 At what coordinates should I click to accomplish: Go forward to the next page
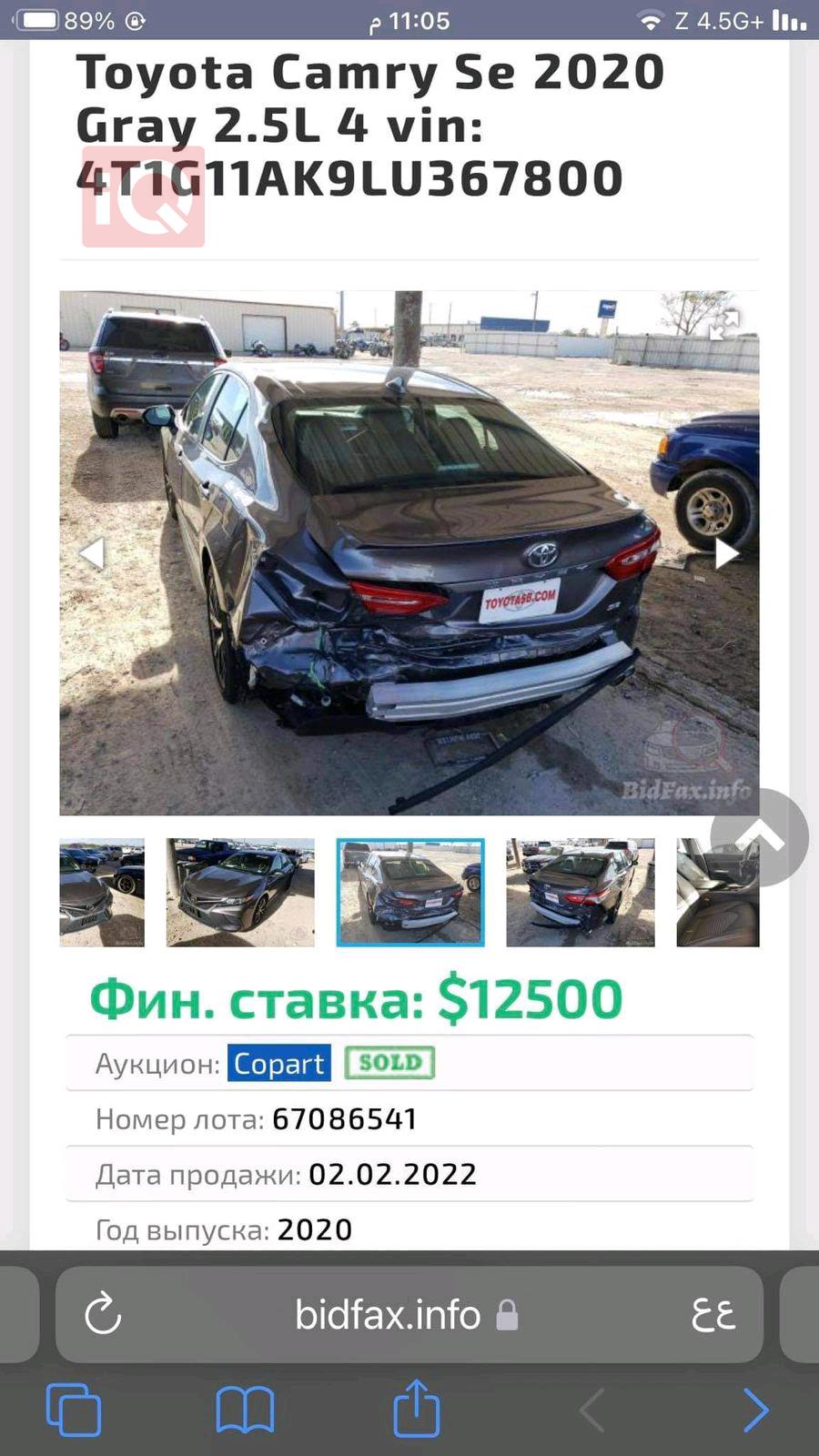click(756, 1410)
